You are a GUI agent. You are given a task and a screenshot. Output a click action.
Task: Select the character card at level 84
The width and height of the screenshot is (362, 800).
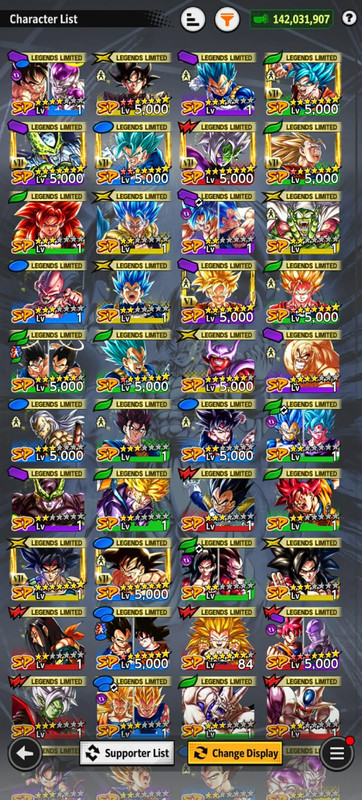[219, 639]
